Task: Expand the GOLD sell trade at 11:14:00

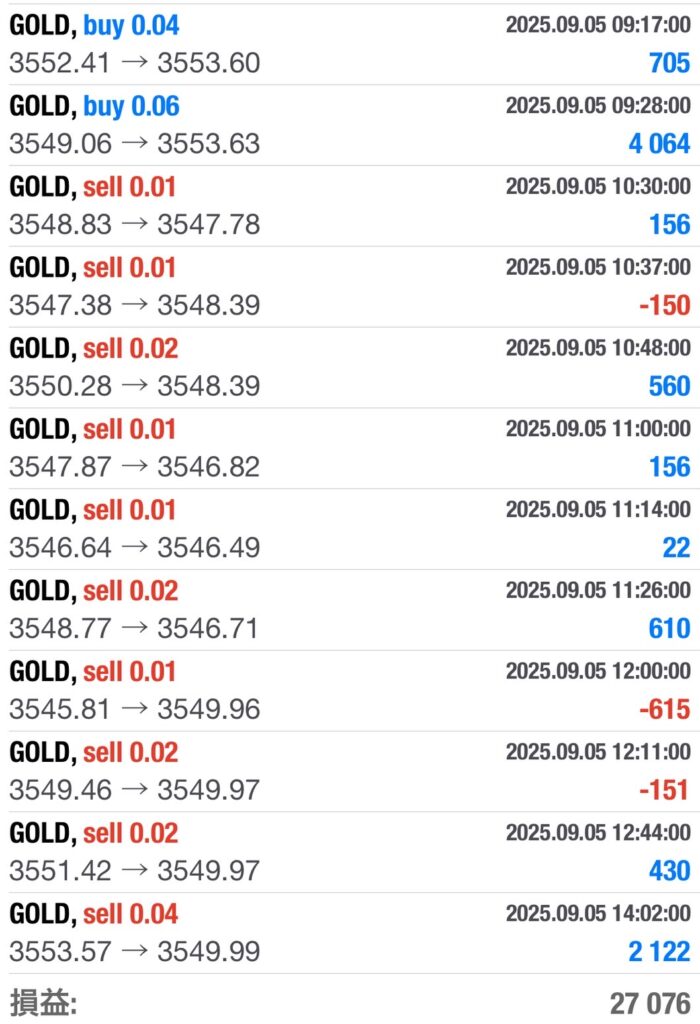Action: pos(350,529)
